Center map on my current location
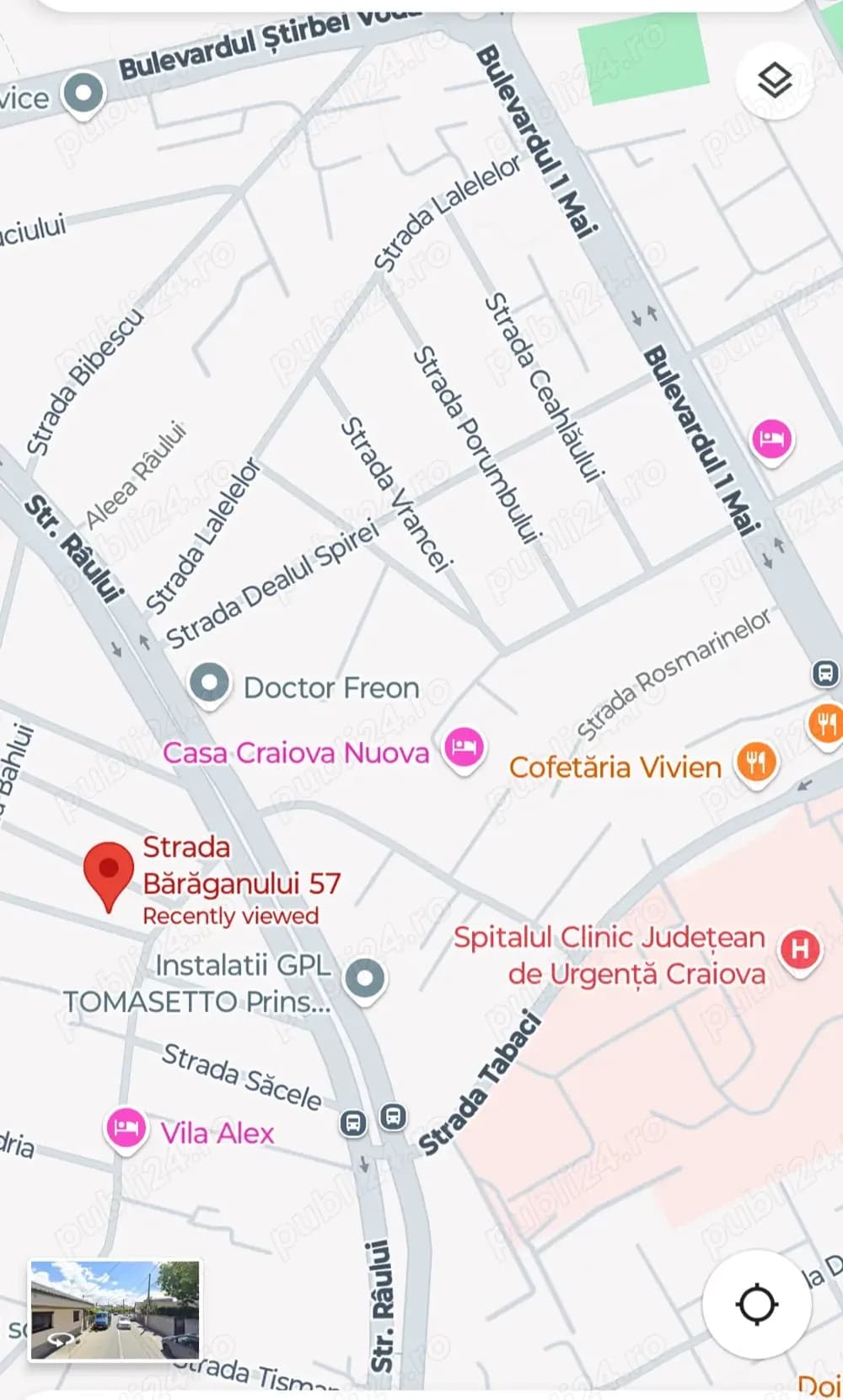This screenshot has height=1400, width=843. pos(756,1304)
